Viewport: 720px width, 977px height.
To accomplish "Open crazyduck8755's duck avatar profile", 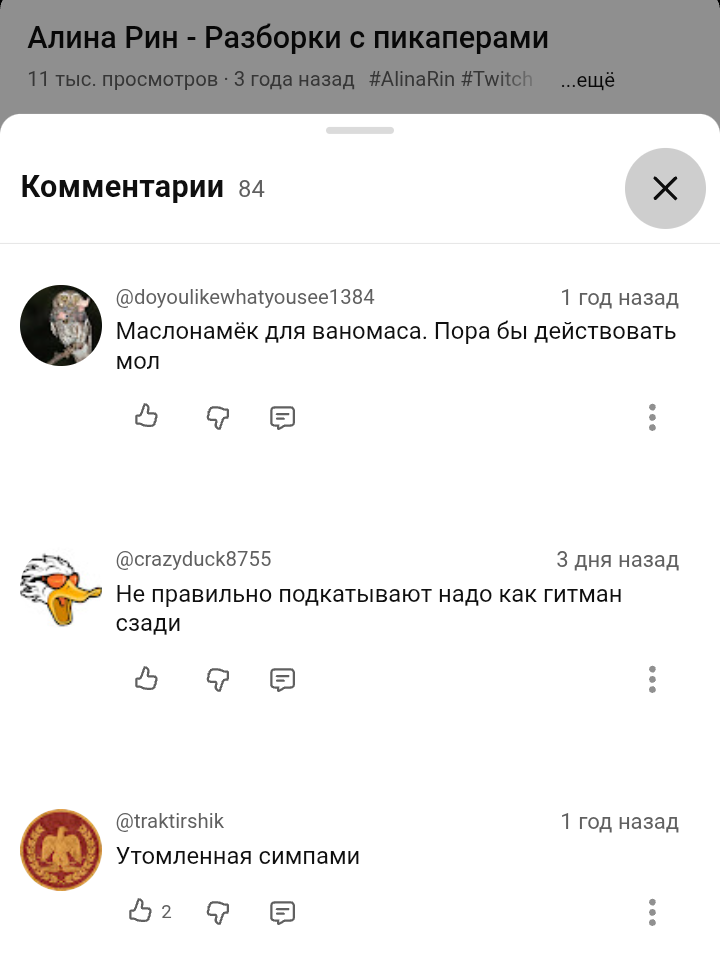I will pos(61,588).
